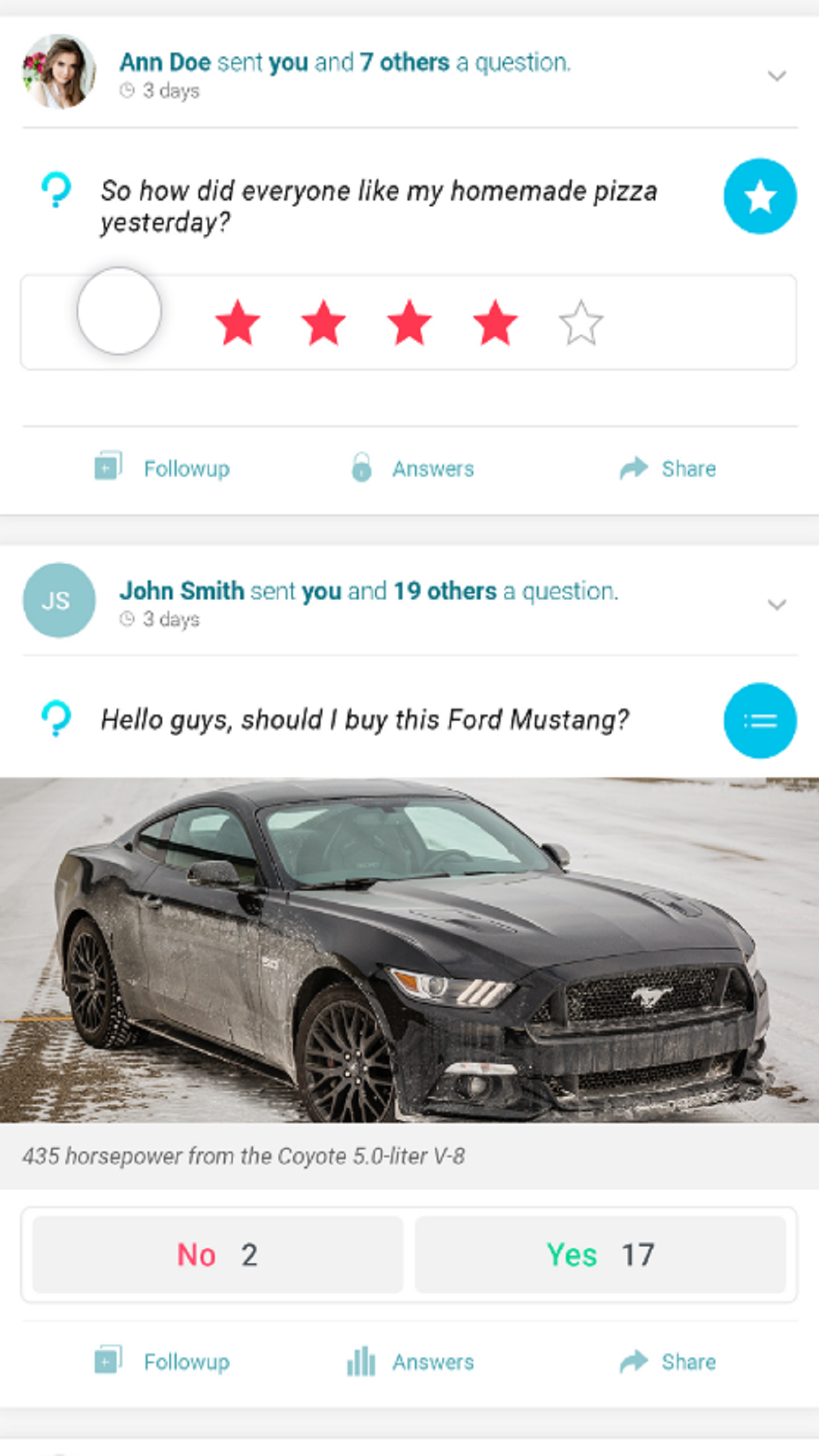This screenshot has width=819, height=1456.
Task: Add a followup to the pizza question
Action: click(x=163, y=469)
